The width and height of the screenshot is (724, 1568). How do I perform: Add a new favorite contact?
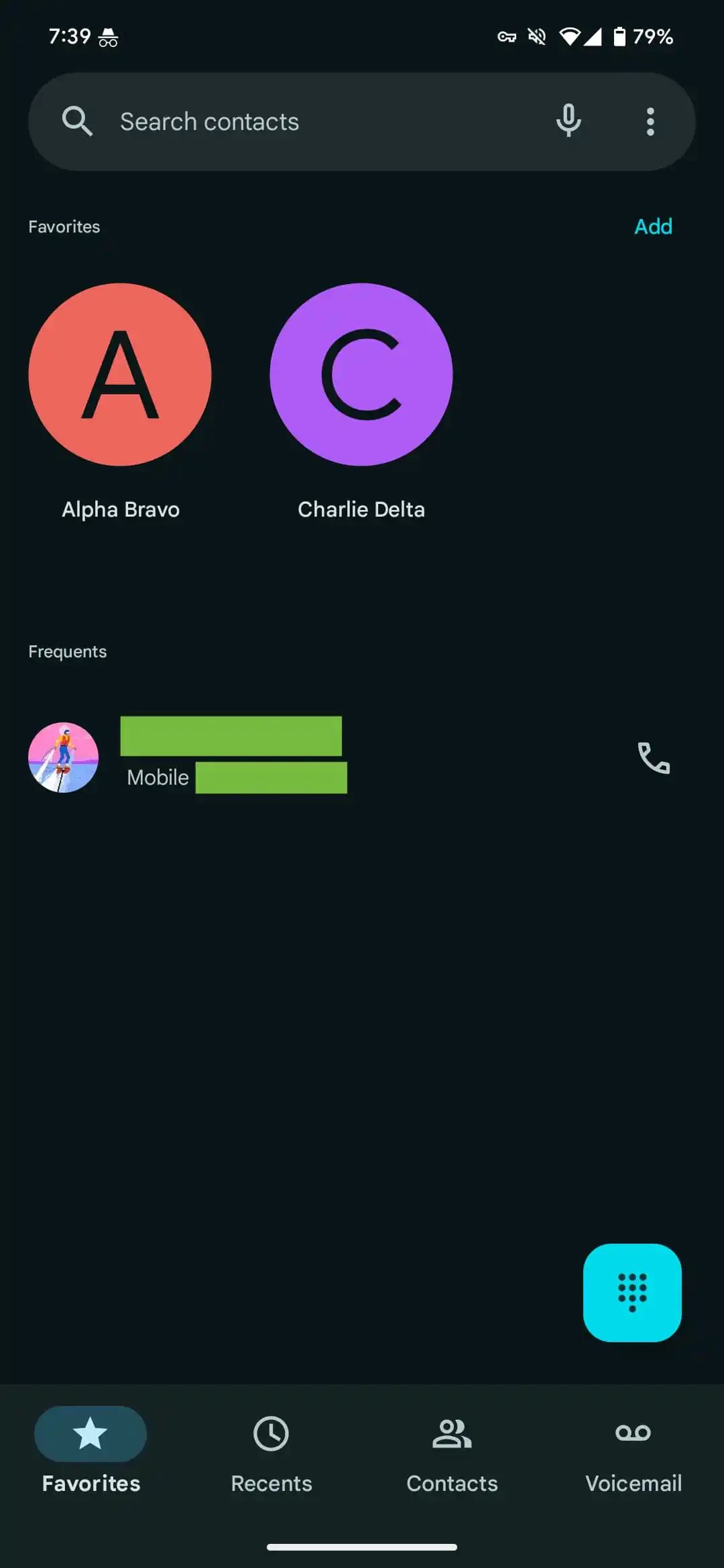click(x=654, y=226)
